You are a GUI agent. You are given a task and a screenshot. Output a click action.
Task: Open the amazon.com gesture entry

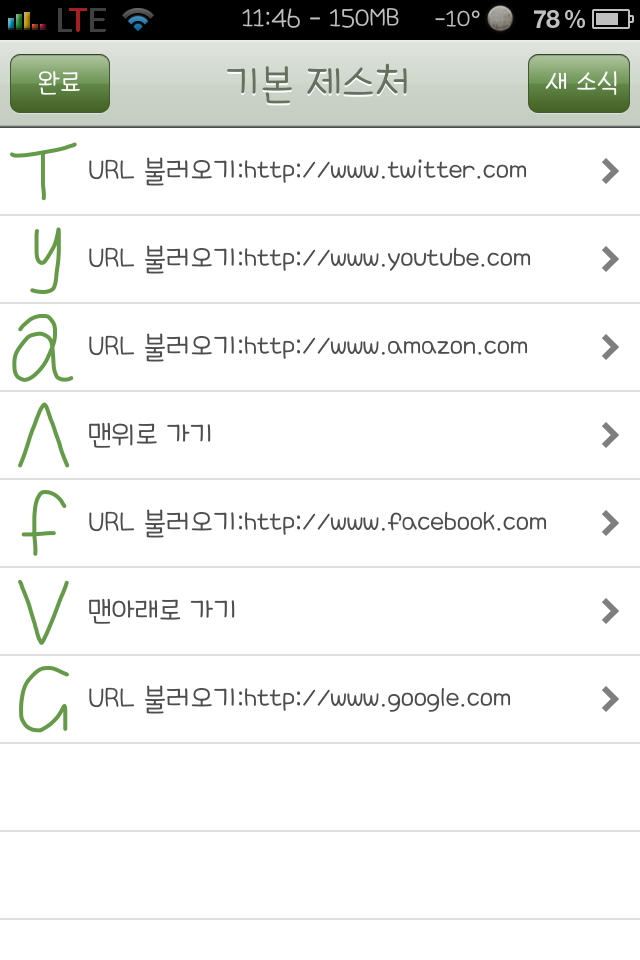point(320,347)
